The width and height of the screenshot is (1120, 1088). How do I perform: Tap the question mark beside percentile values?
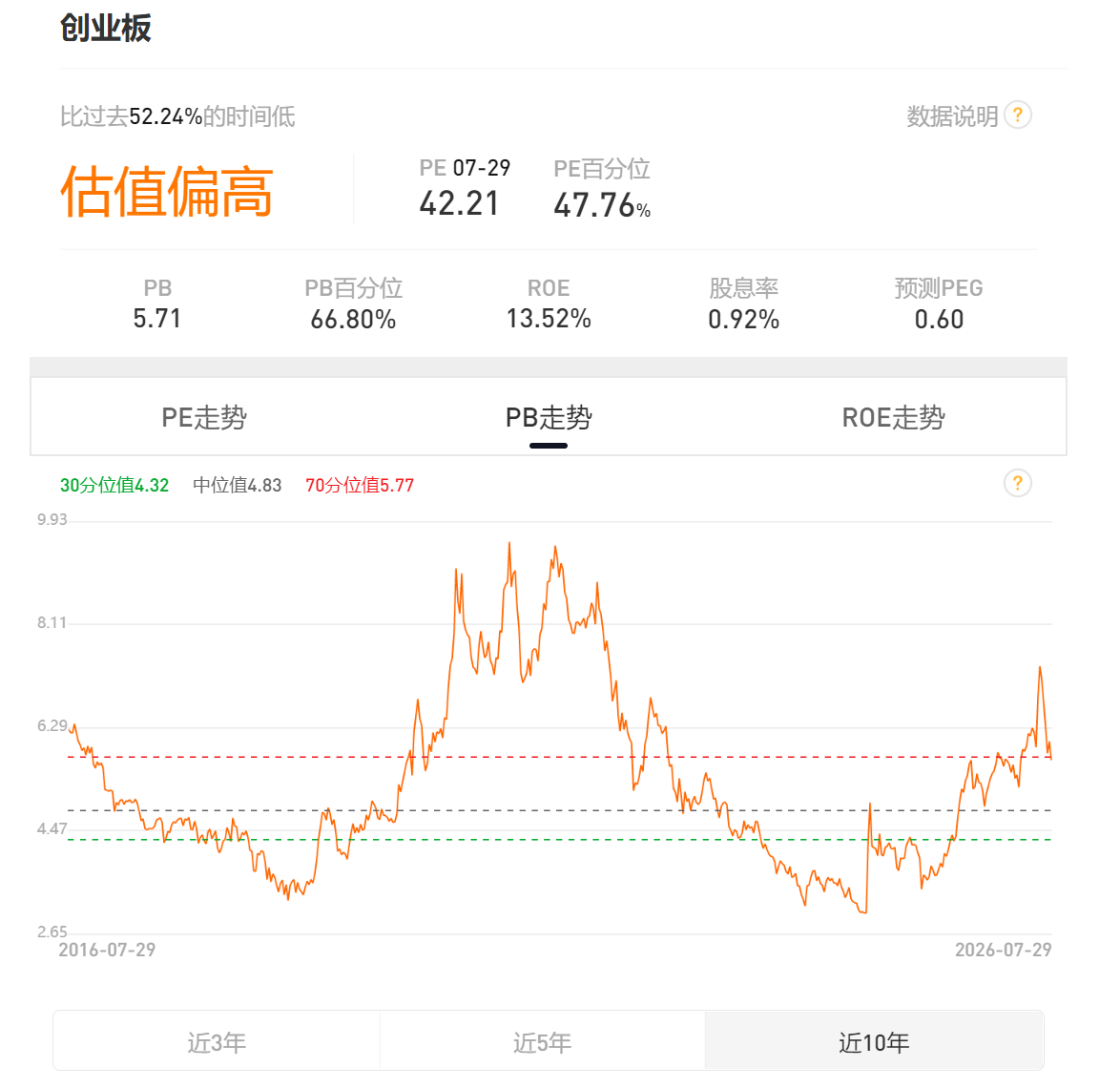point(1017,484)
